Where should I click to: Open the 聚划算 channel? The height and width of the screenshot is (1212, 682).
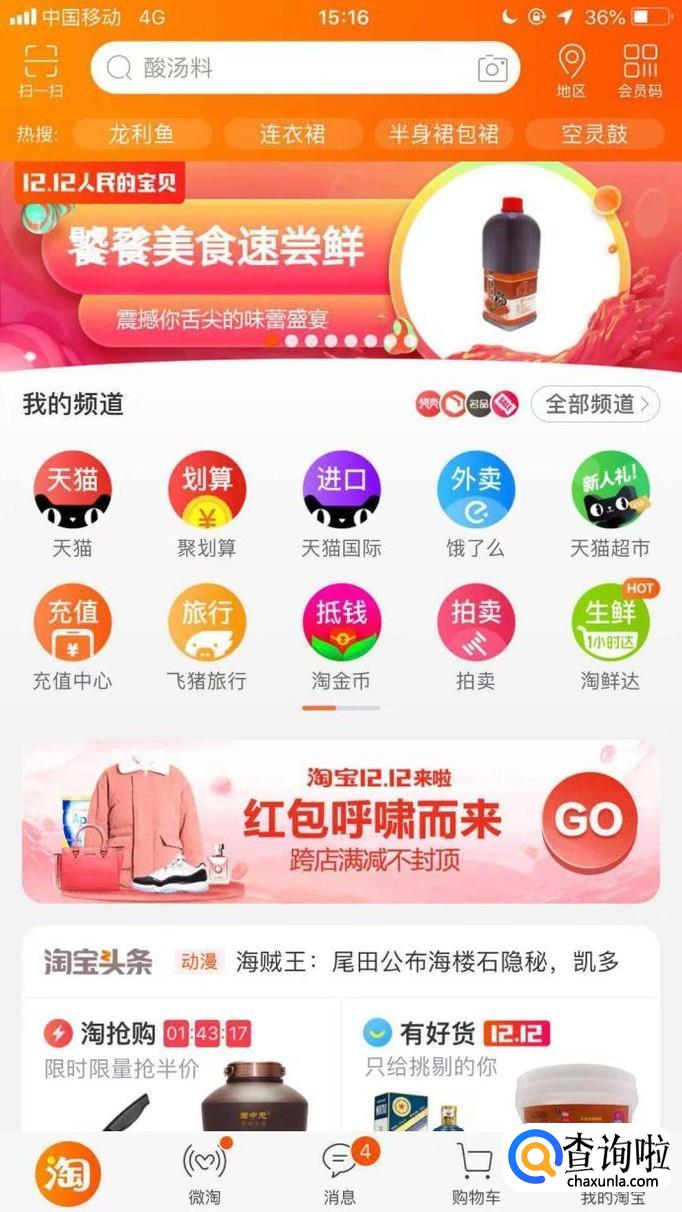click(x=207, y=504)
